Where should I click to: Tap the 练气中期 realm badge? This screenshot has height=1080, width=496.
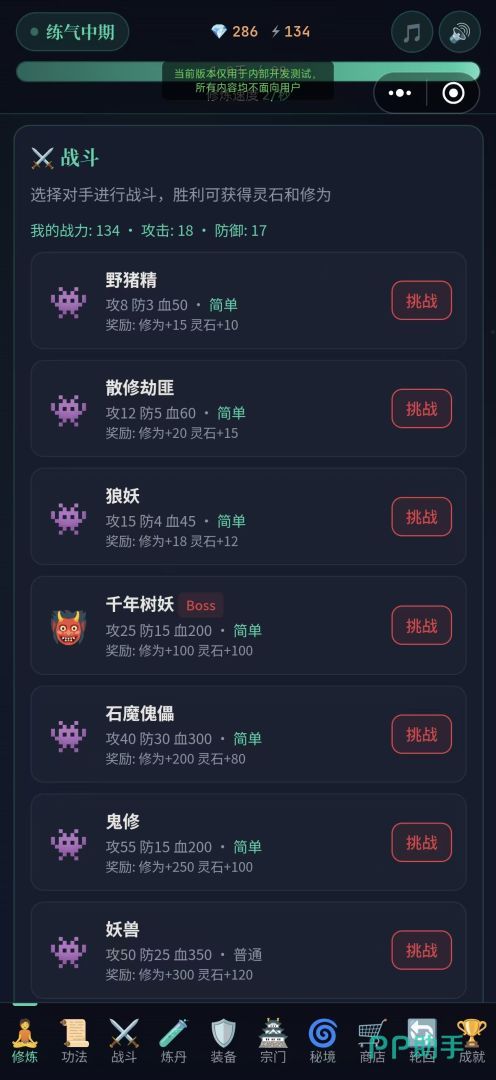coord(72,32)
